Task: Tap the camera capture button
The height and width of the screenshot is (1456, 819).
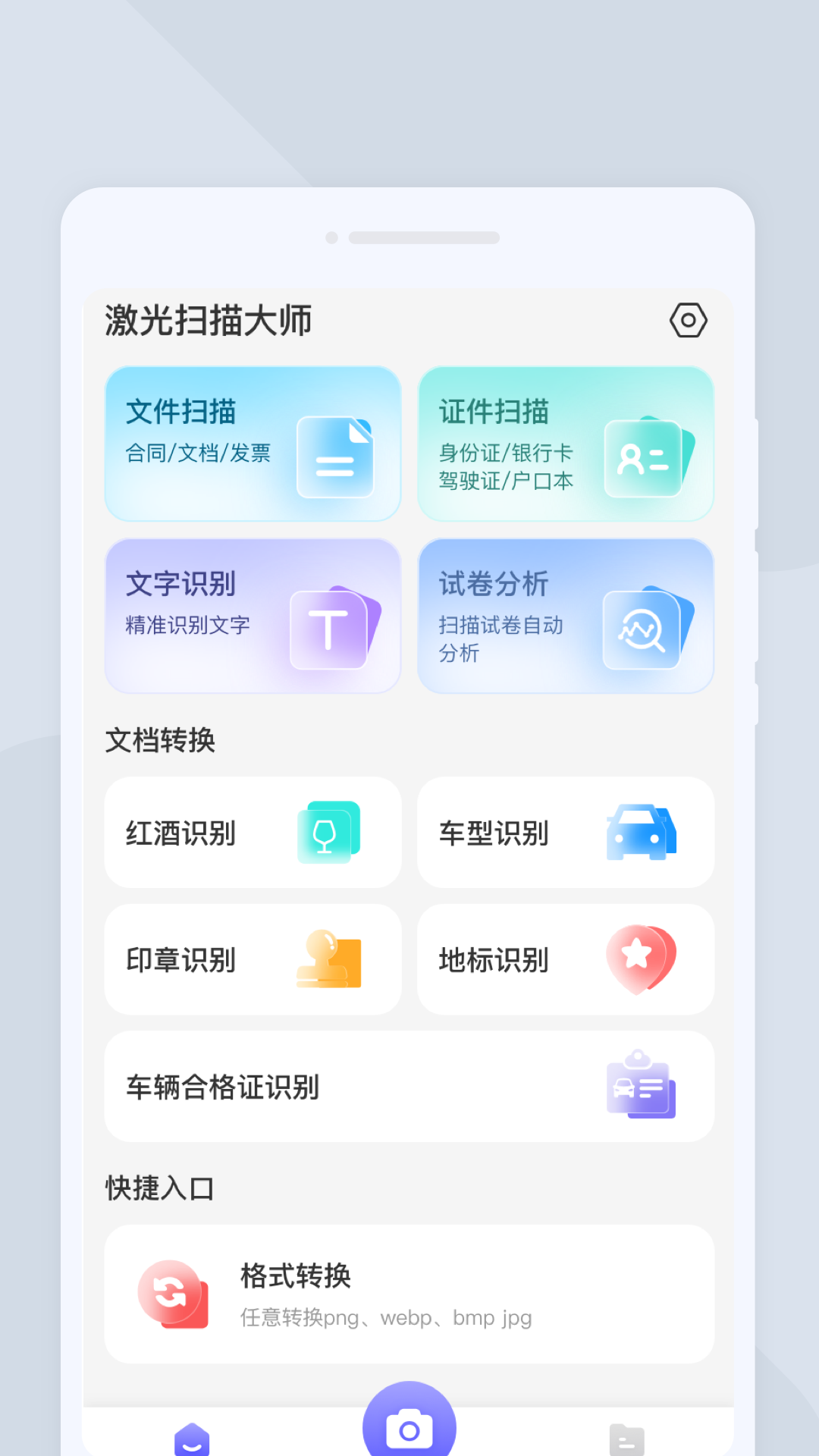Action: (409, 1426)
